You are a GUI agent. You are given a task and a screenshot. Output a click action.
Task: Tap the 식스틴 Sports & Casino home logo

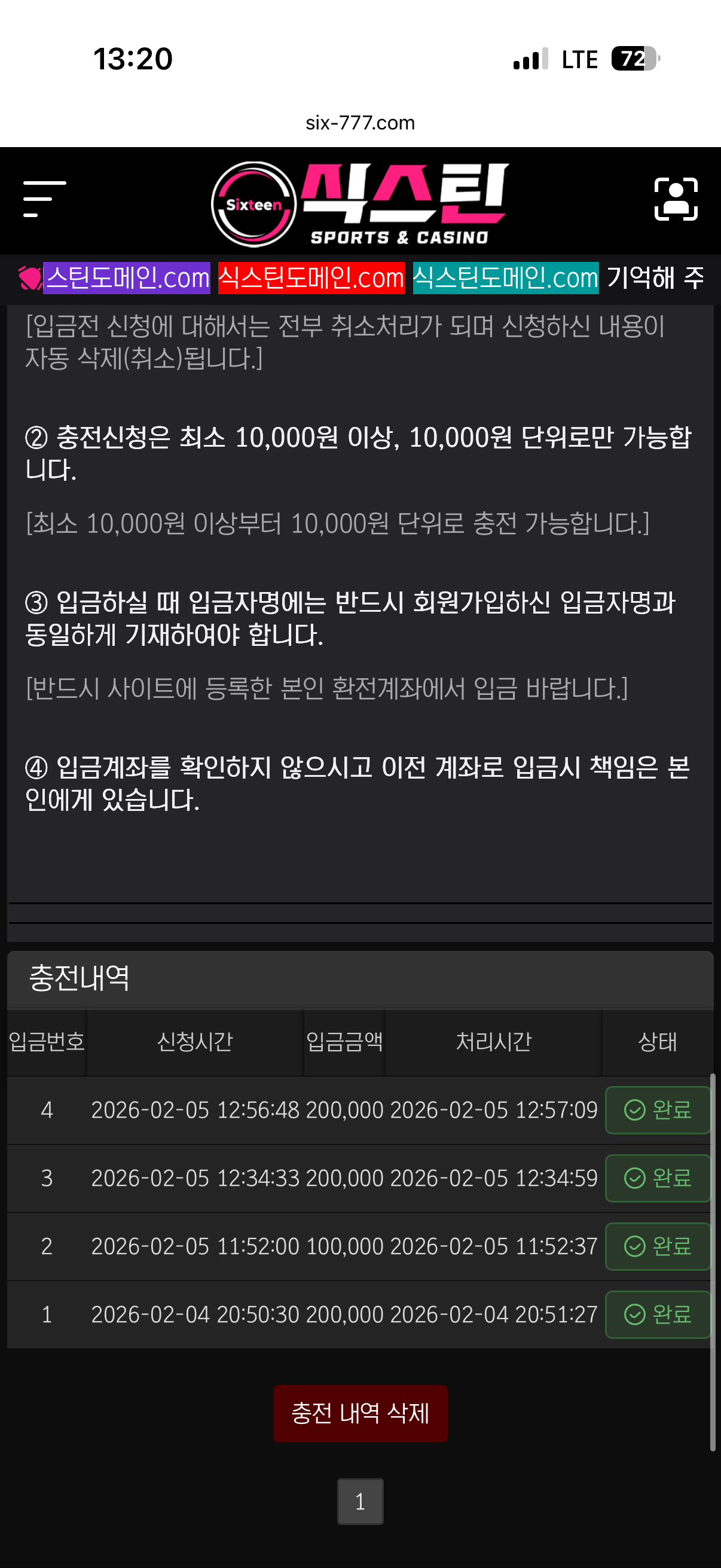click(360, 204)
